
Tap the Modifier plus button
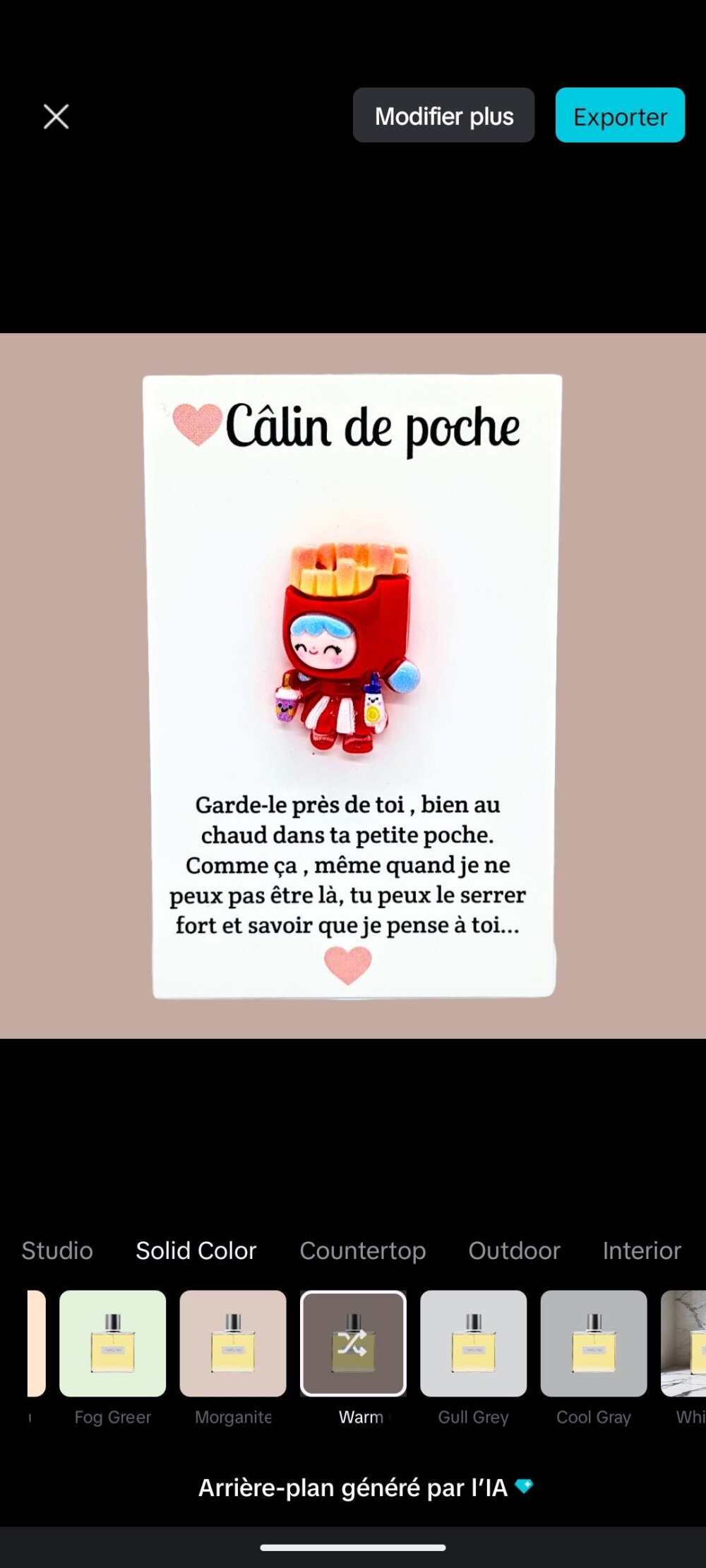pos(443,116)
